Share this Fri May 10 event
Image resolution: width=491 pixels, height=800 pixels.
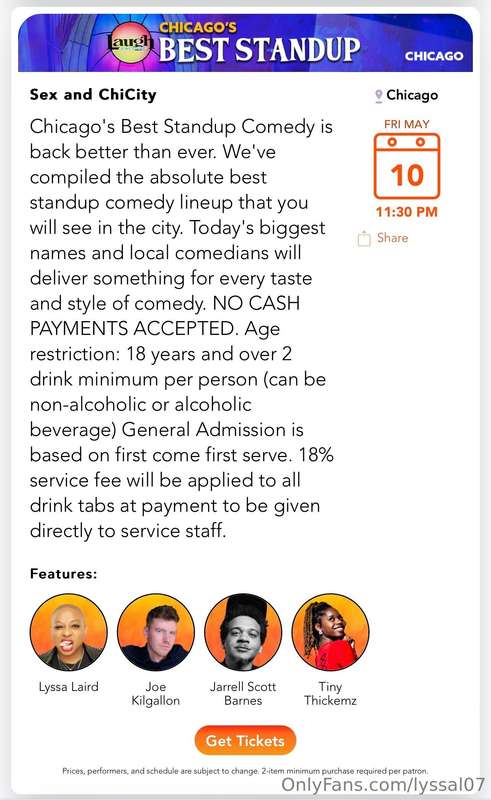click(x=383, y=238)
